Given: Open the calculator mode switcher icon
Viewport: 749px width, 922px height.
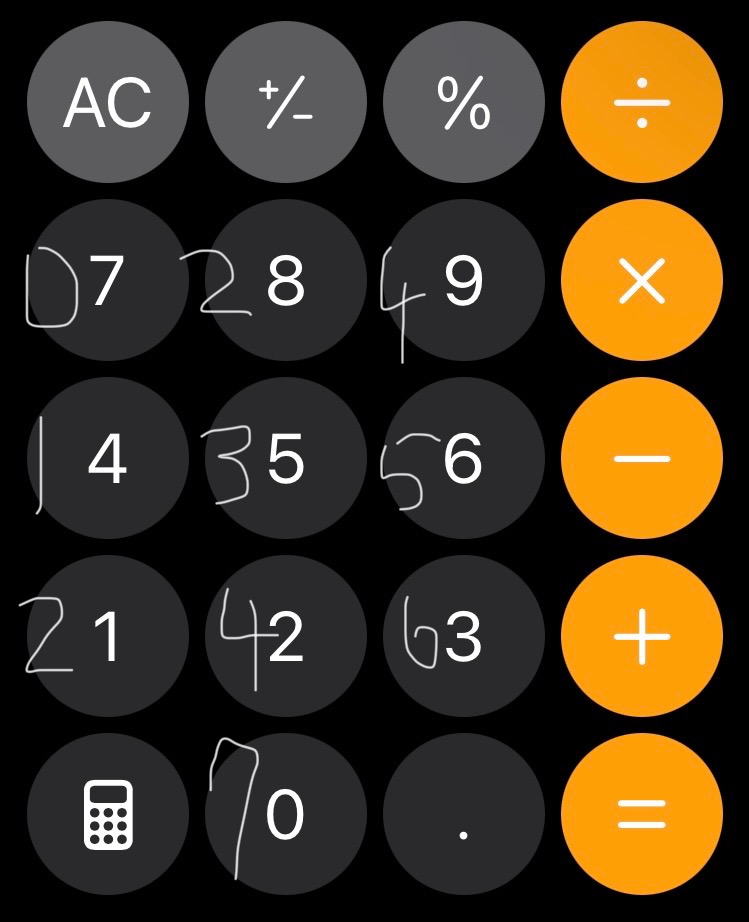Looking at the screenshot, I should (107, 814).
